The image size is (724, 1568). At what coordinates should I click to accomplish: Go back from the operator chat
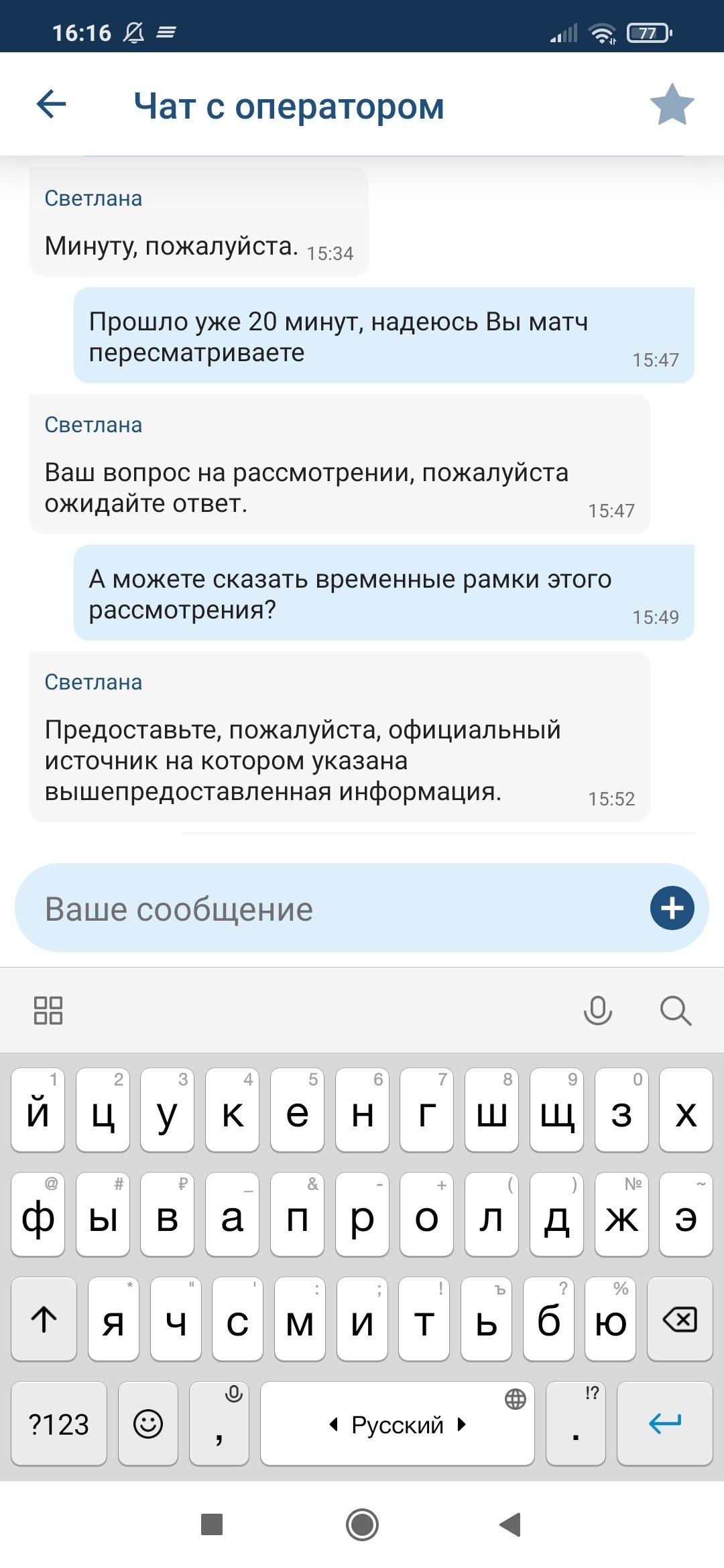pos(51,105)
